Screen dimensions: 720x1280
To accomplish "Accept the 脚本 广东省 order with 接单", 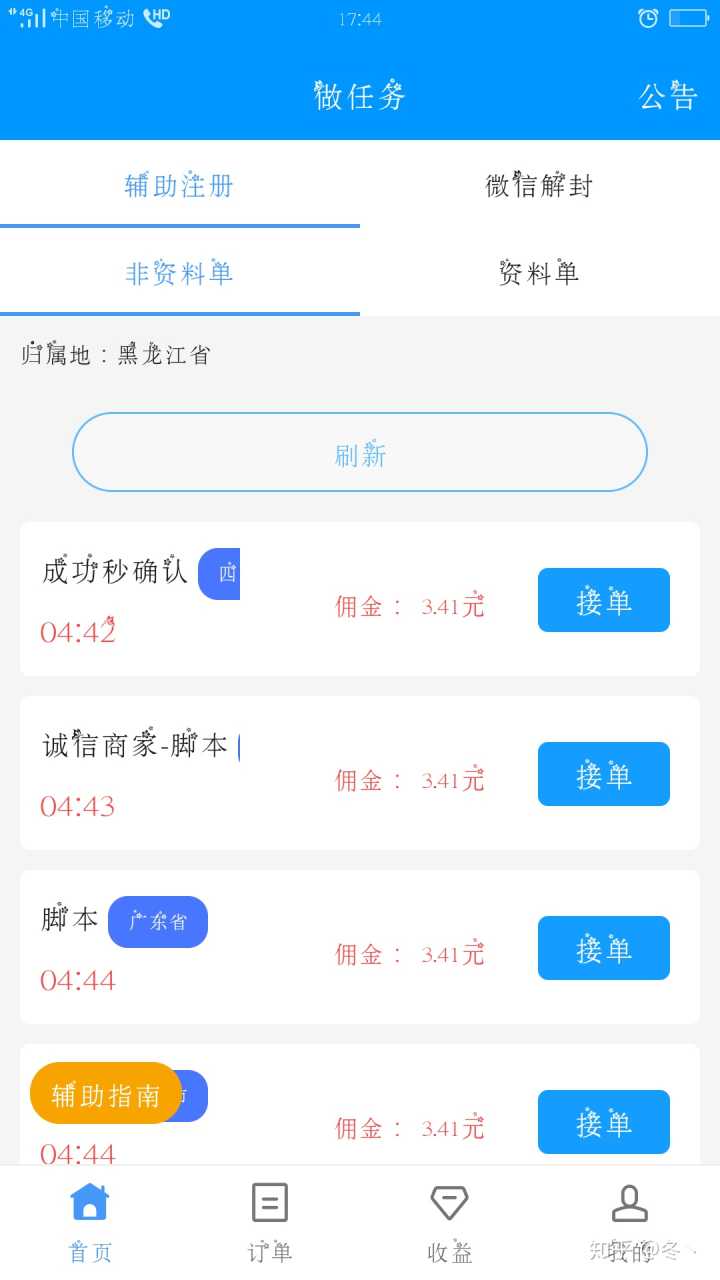I will point(603,948).
